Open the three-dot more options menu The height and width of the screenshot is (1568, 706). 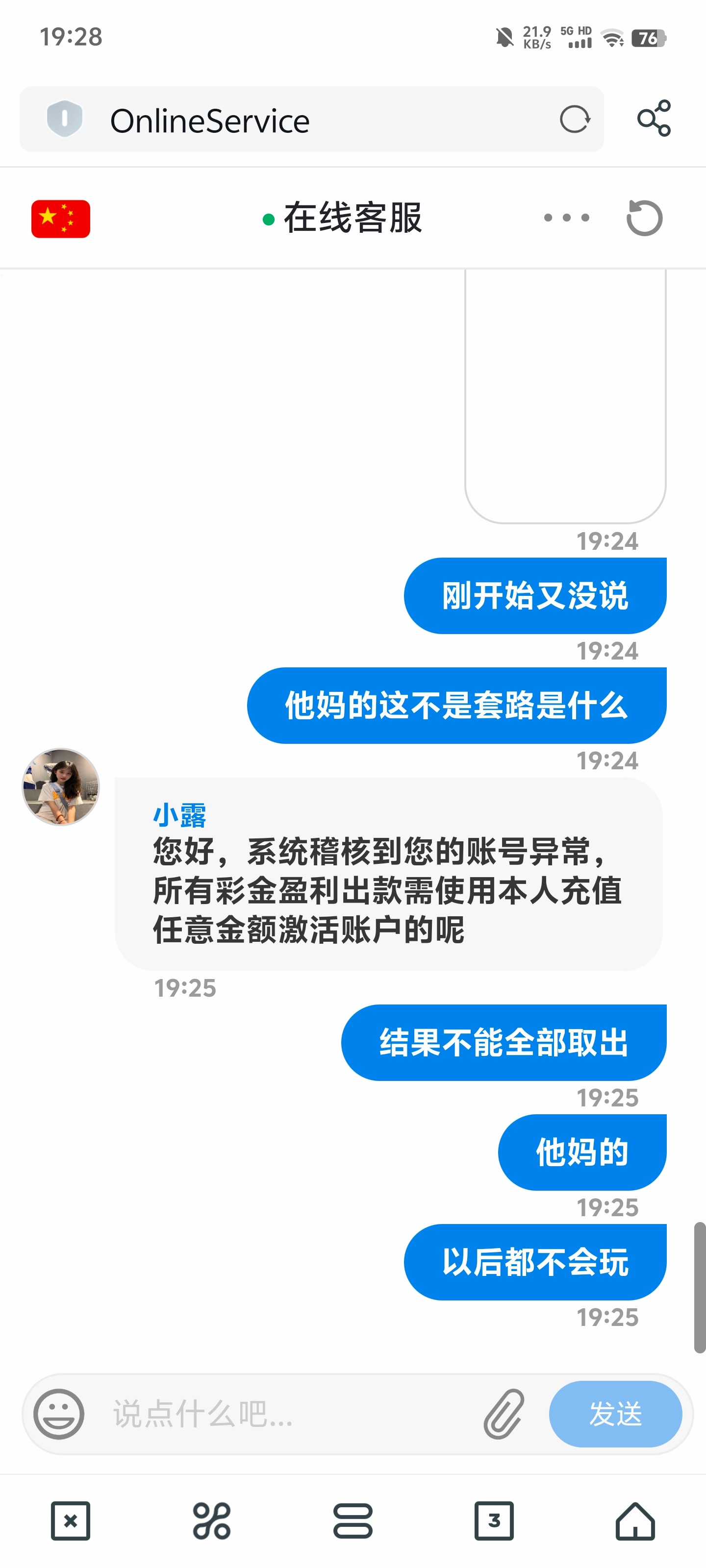[x=566, y=218]
